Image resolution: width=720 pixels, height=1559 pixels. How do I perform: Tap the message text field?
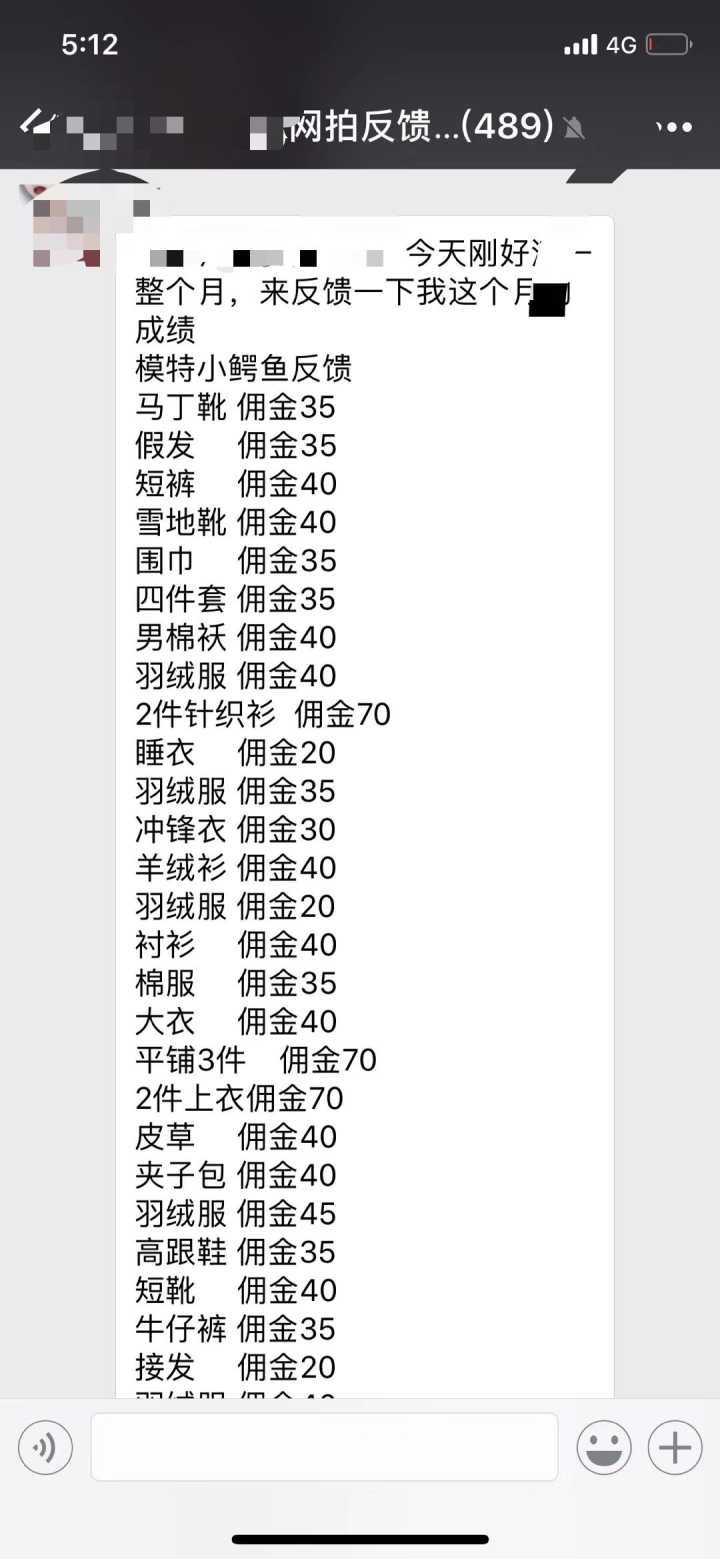pos(324,1447)
